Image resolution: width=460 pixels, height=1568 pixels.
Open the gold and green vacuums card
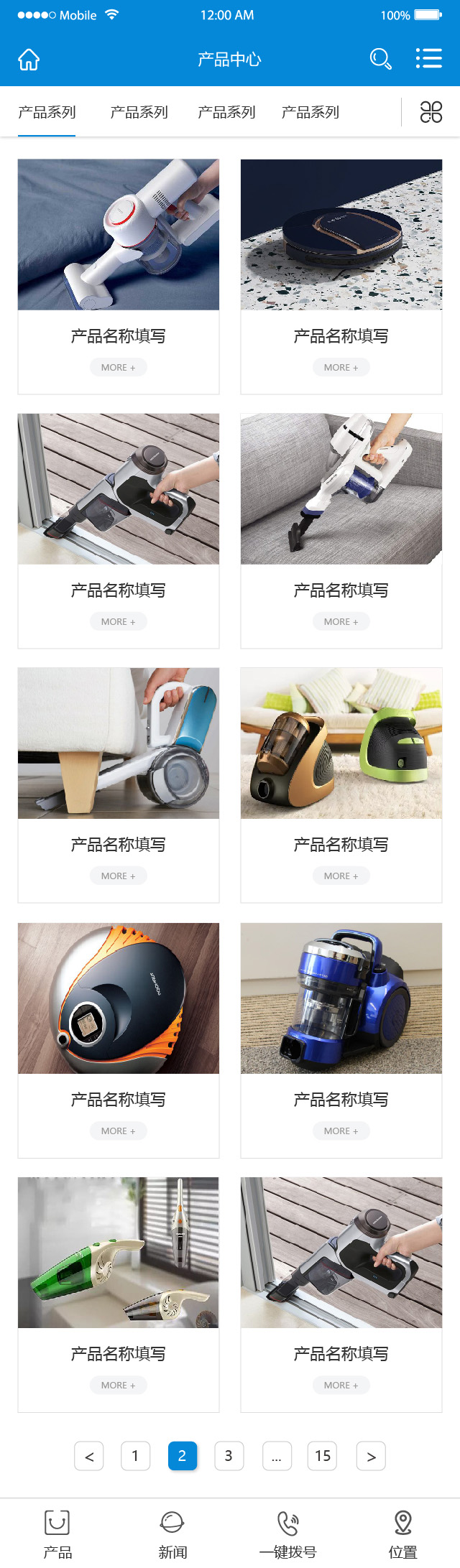click(341, 784)
